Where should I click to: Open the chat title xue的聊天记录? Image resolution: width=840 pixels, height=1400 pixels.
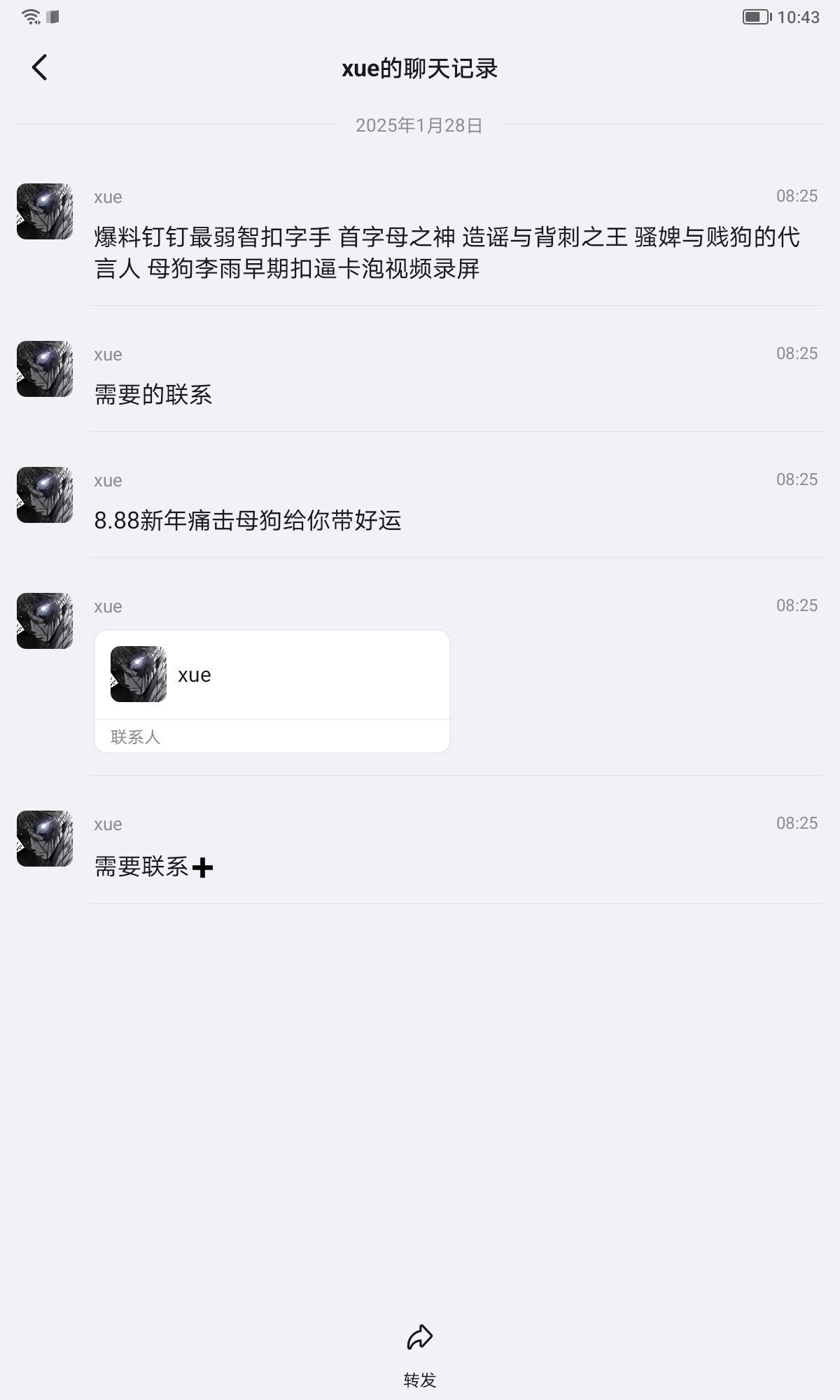click(419, 69)
